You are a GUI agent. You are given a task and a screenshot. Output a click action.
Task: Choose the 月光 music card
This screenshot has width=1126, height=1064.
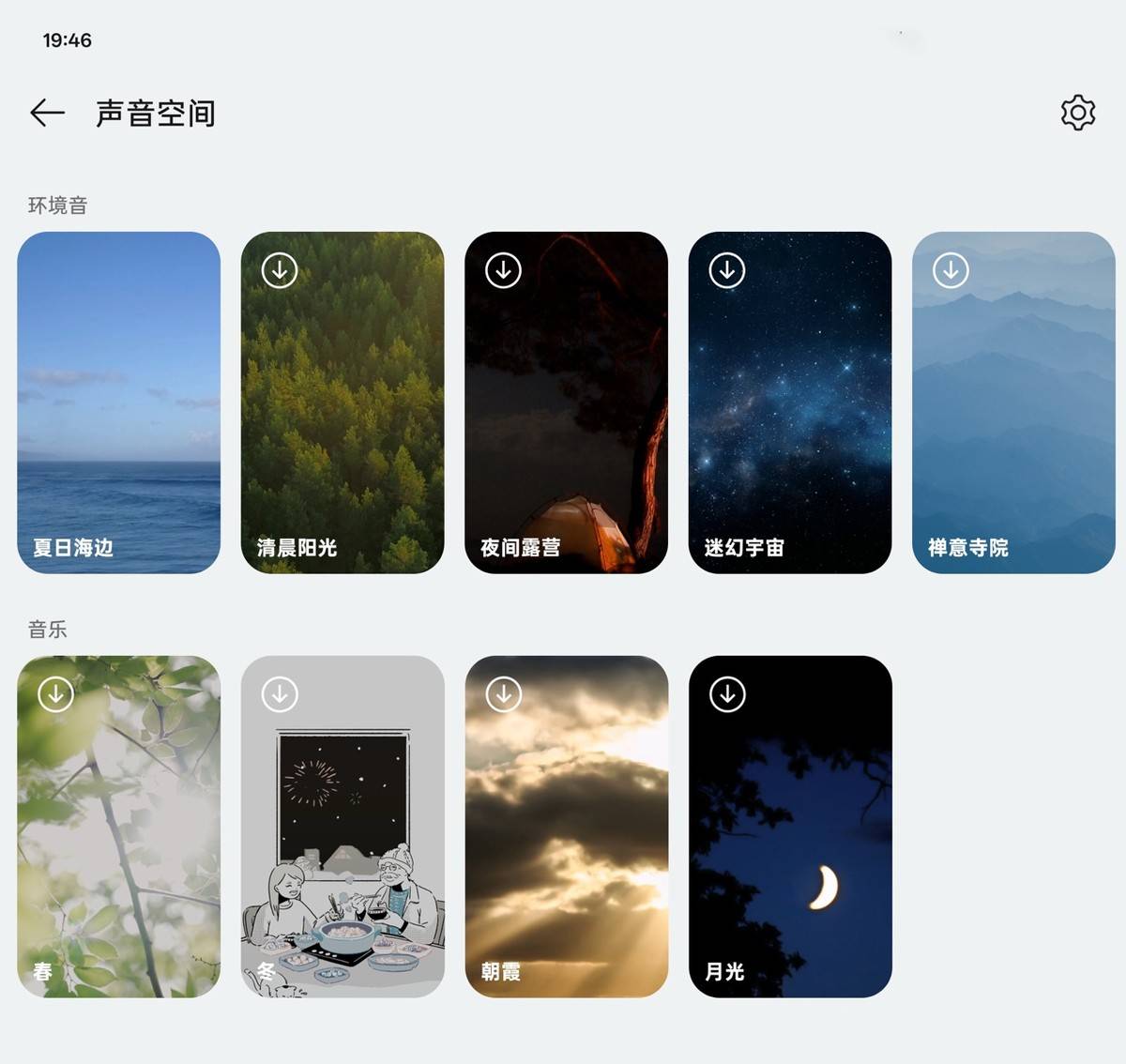coord(790,827)
